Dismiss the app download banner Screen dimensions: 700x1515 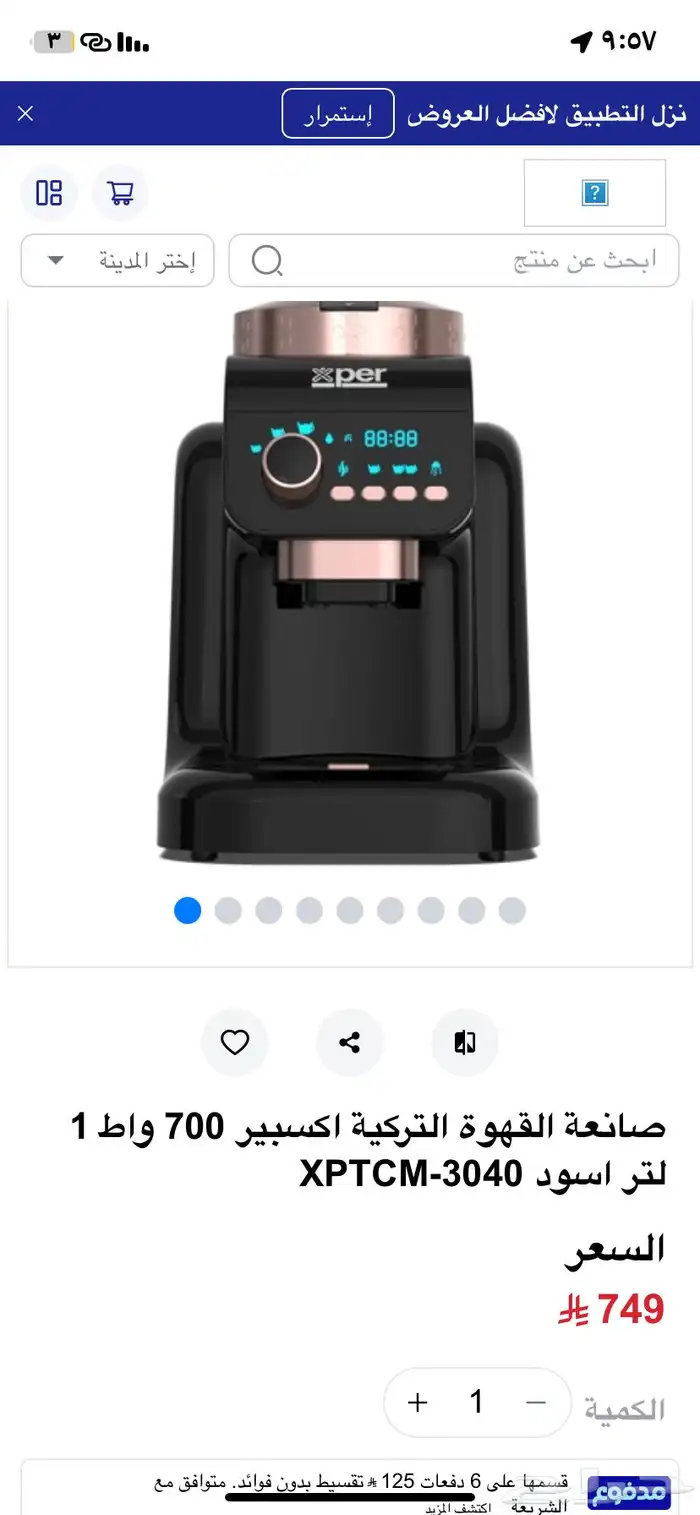click(x=26, y=113)
